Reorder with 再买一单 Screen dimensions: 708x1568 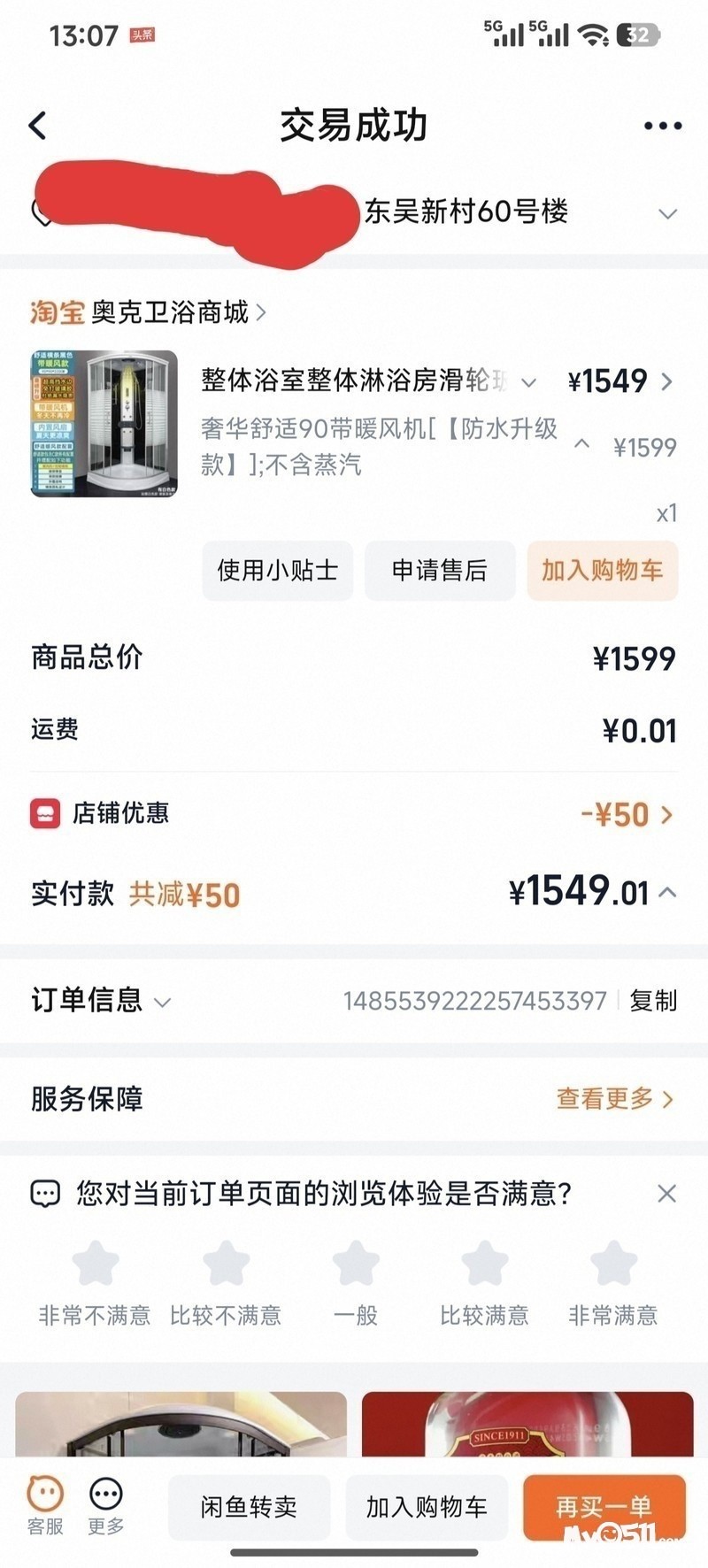[604, 1507]
